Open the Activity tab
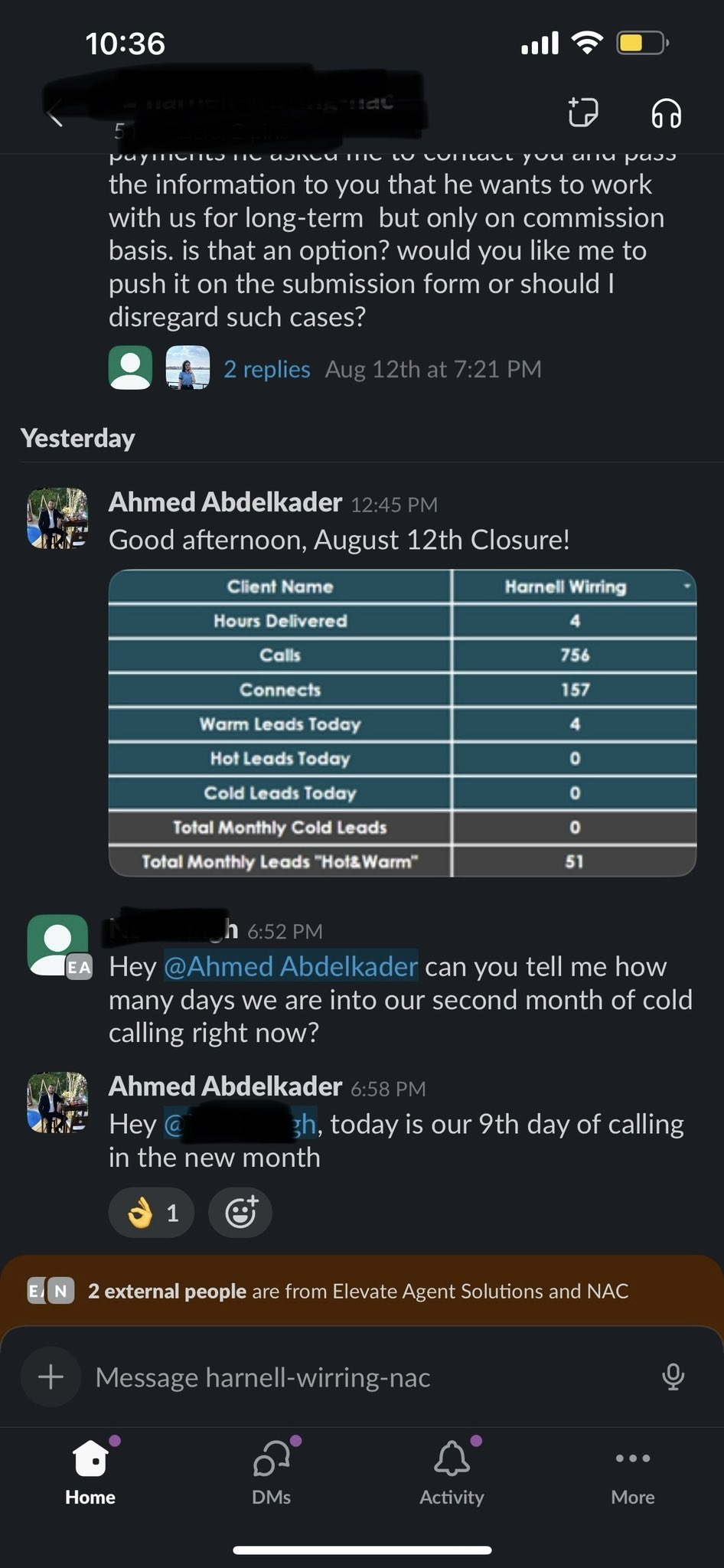Screen dimensions: 724x1568 [x=452, y=1473]
